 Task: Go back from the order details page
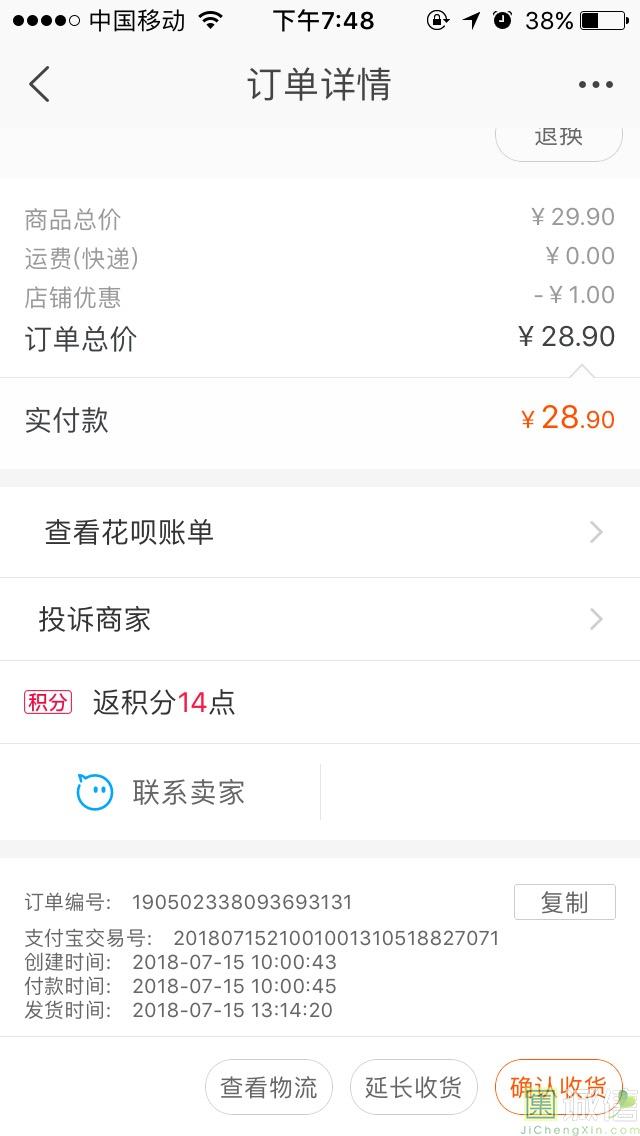click(x=39, y=84)
